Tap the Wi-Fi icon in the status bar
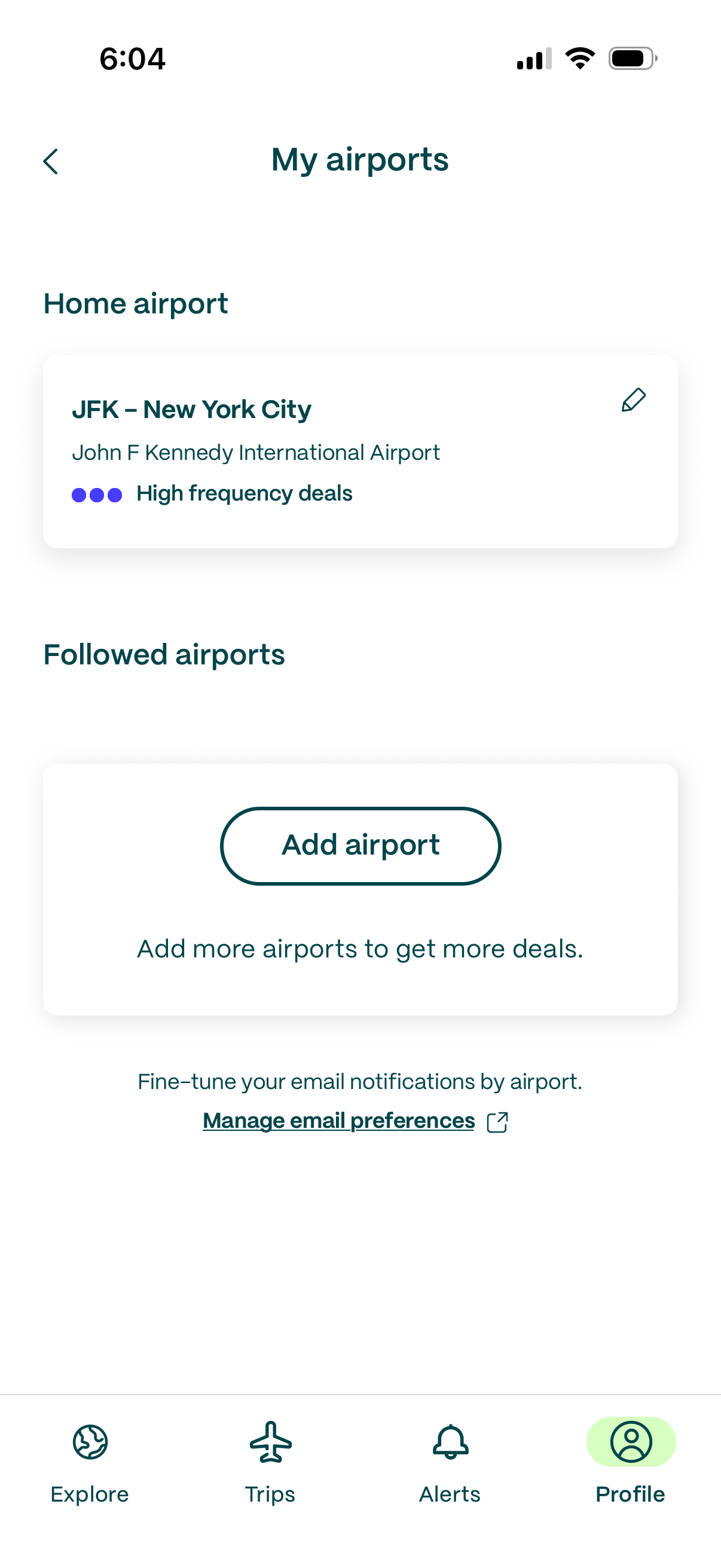The height and width of the screenshot is (1568, 721). point(579,57)
